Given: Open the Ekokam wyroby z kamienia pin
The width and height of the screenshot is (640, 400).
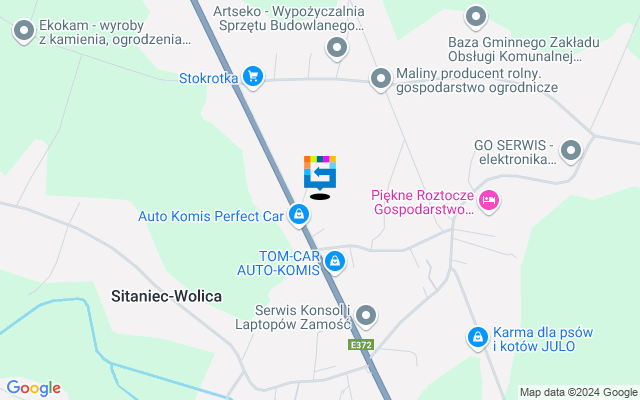Looking at the screenshot, I should (24, 32).
